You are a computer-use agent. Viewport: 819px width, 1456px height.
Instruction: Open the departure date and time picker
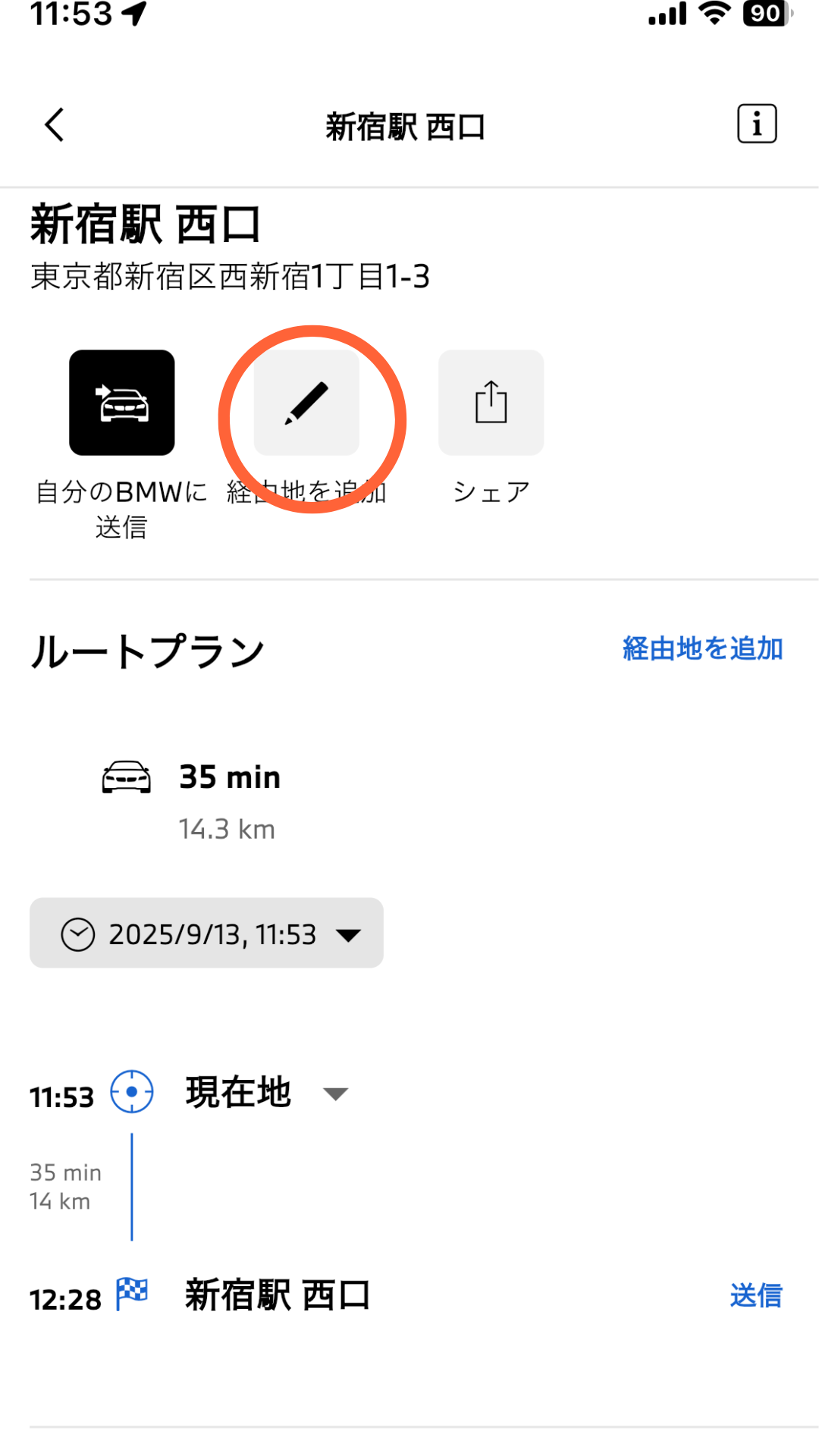coord(206,934)
